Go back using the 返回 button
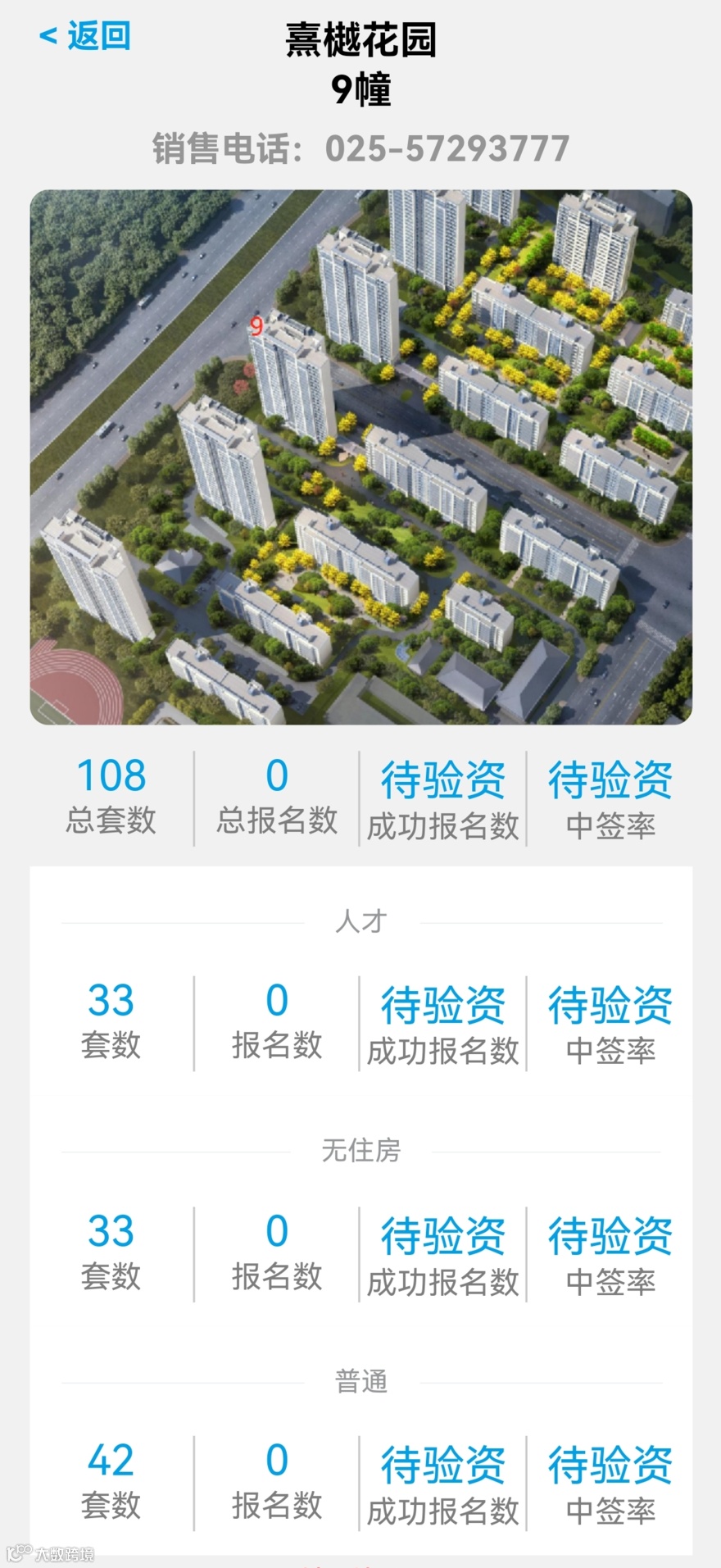The image size is (721, 1568). tap(85, 37)
